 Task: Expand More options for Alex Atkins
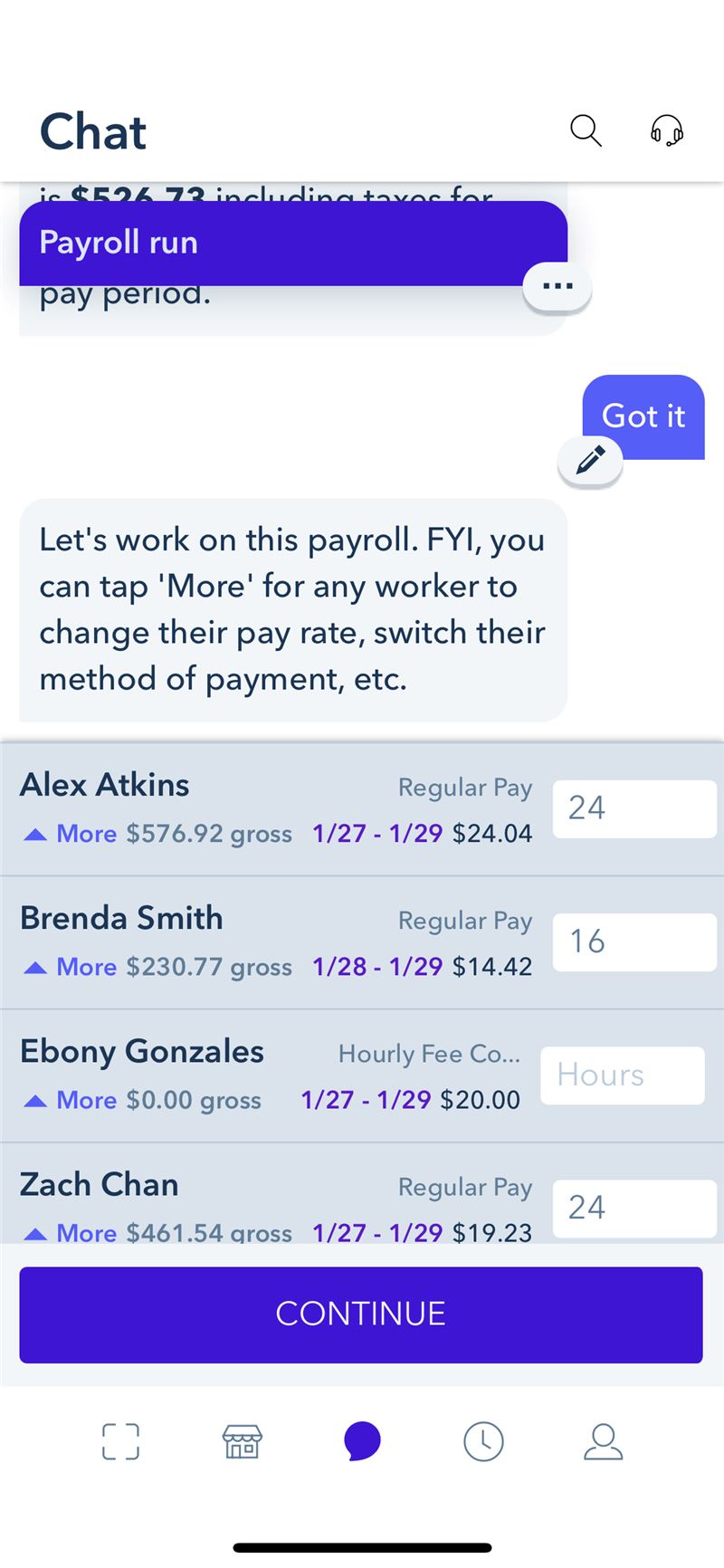point(71,834)
